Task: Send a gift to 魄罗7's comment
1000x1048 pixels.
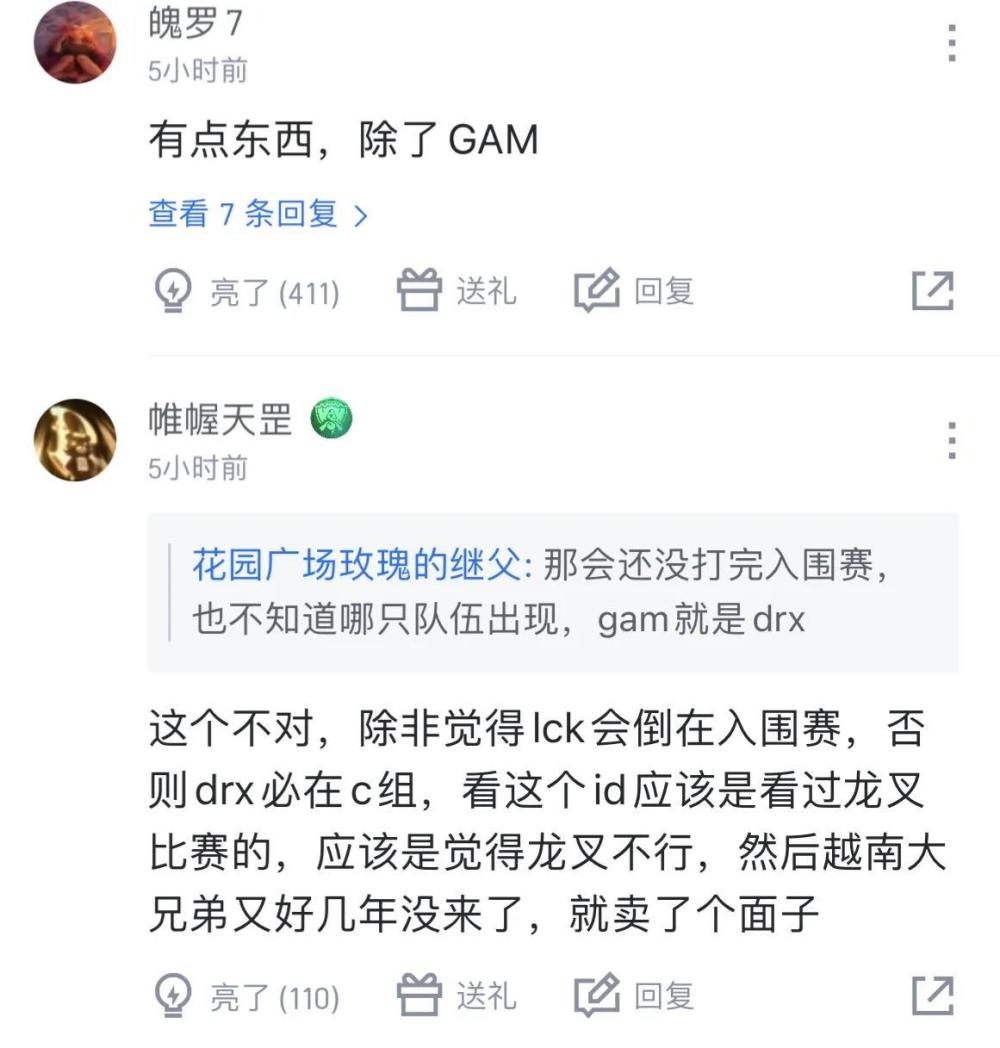Action: point(457,291)
